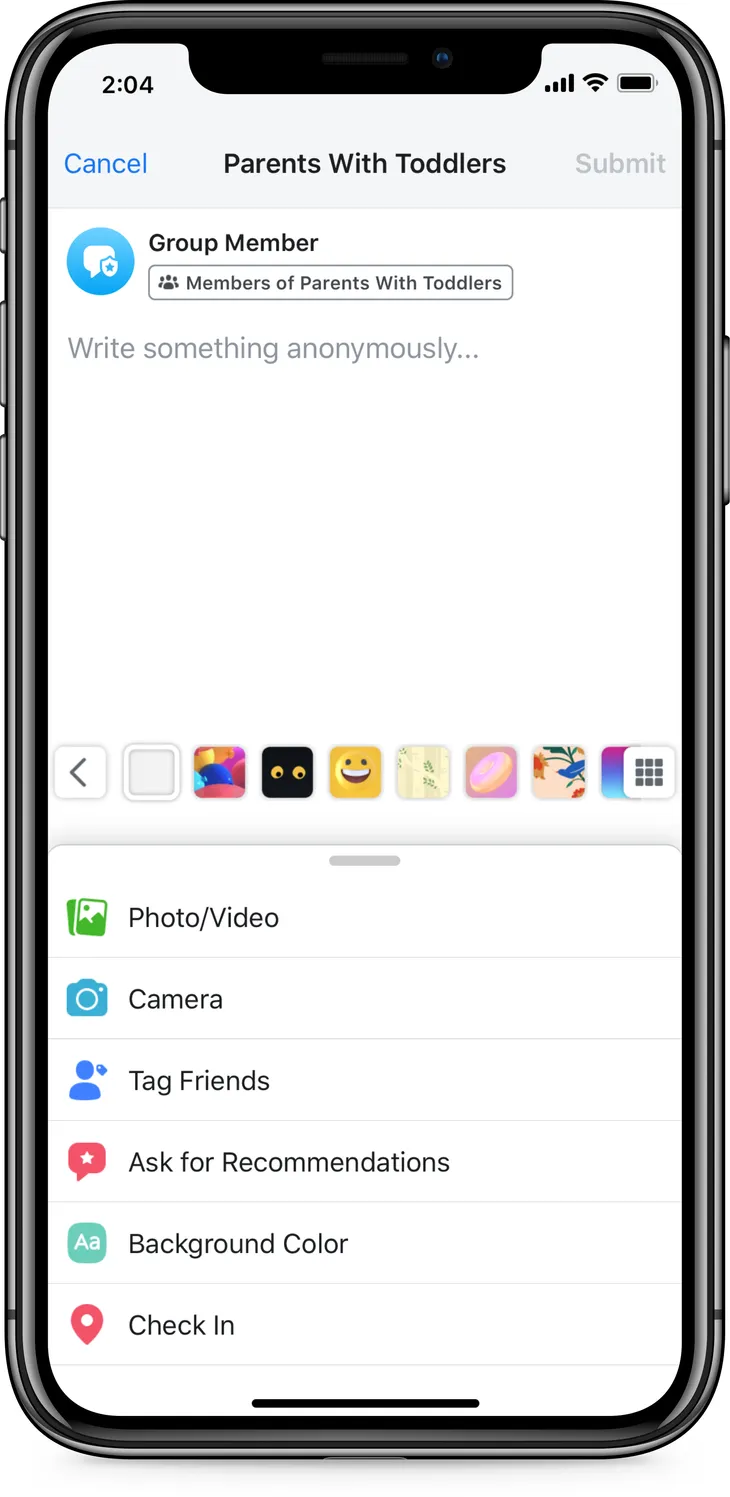Collapse the background picker with left chevron

[80, 772]
